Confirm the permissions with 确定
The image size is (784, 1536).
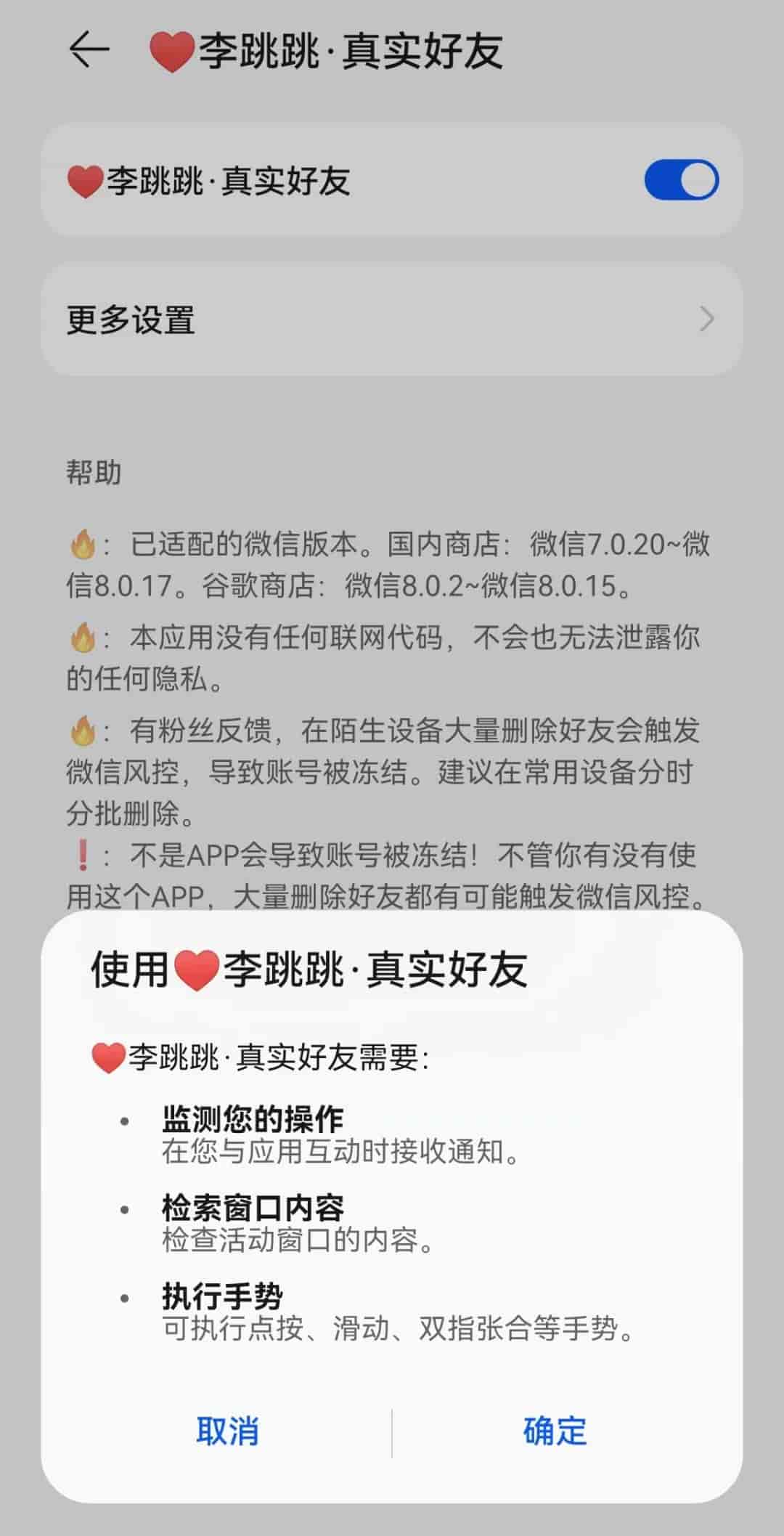pyautogui.click(x=555, y=1431)
